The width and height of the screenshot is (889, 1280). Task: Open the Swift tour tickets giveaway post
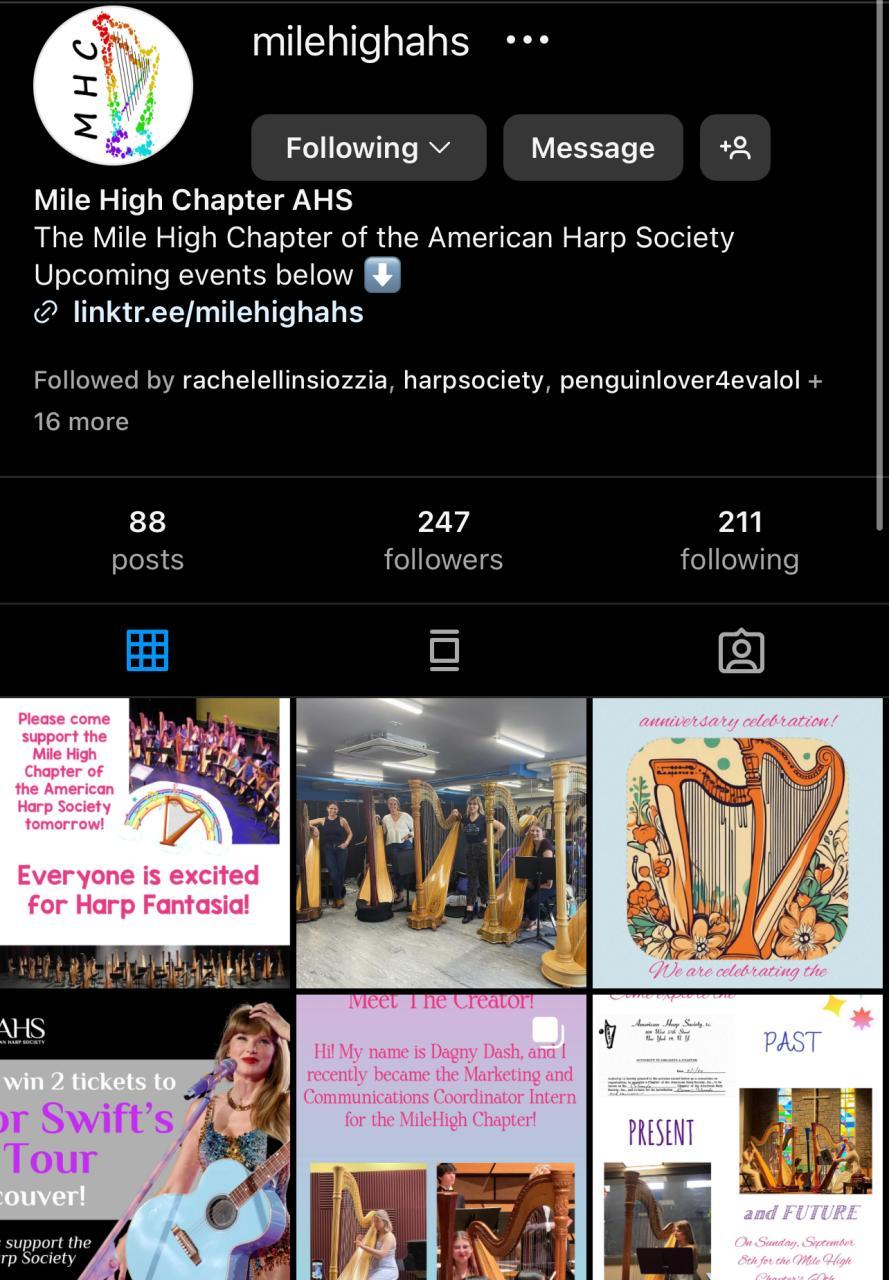pos(144,1138)
